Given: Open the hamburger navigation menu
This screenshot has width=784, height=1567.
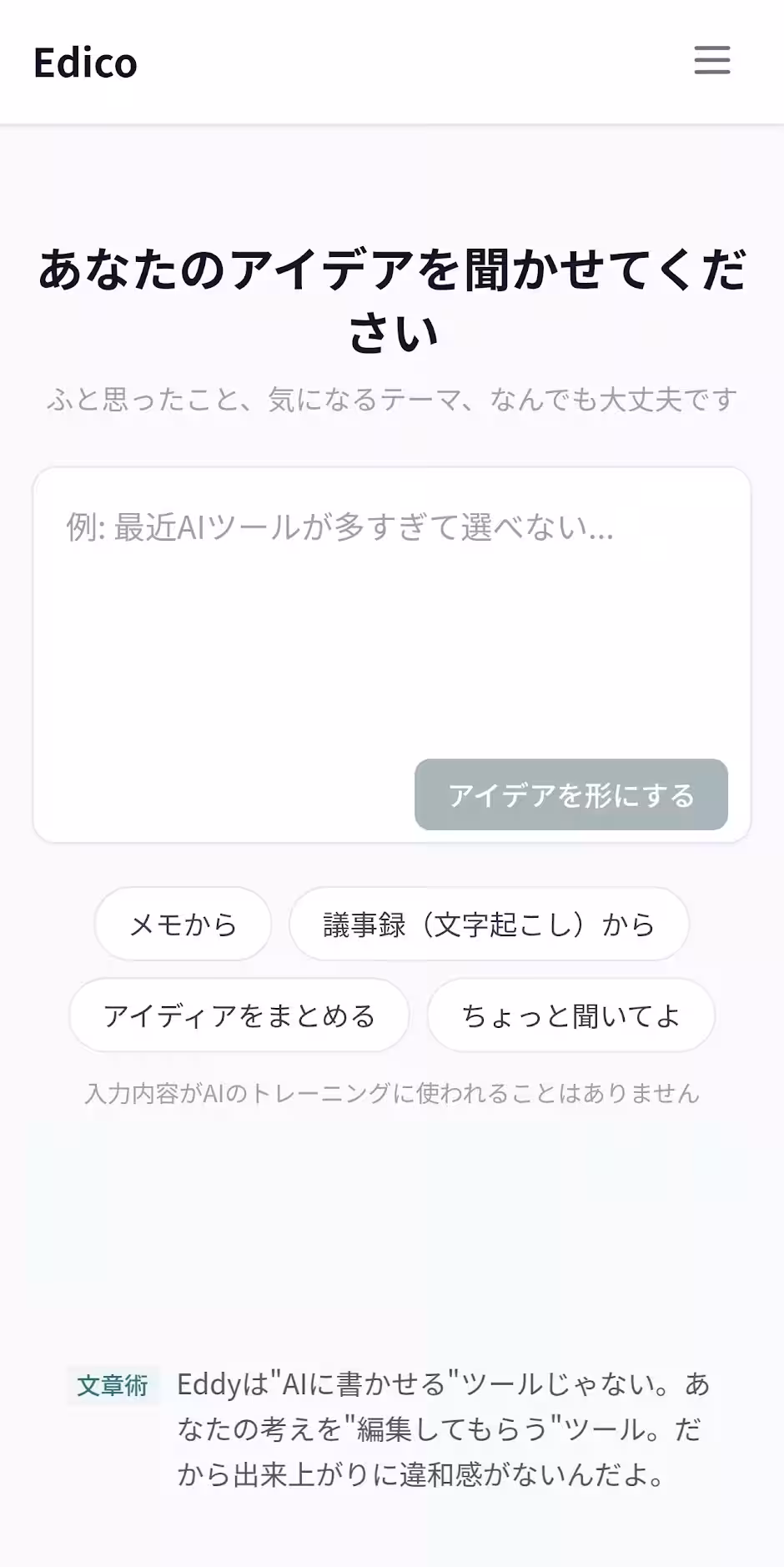Looking at the screenshot, I should (711, 62).
